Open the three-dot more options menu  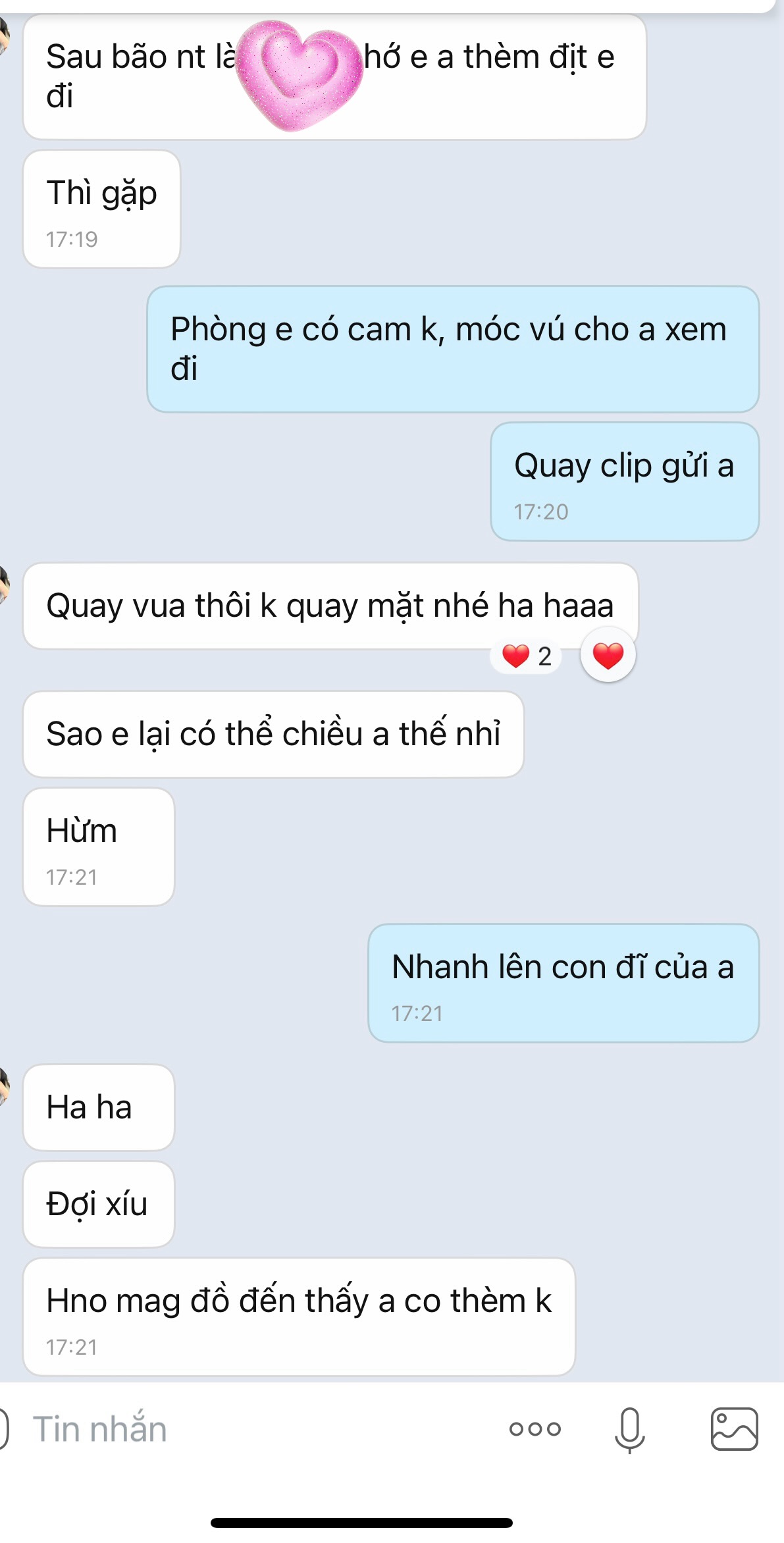pyautogui.click(x=535, y=1429)
